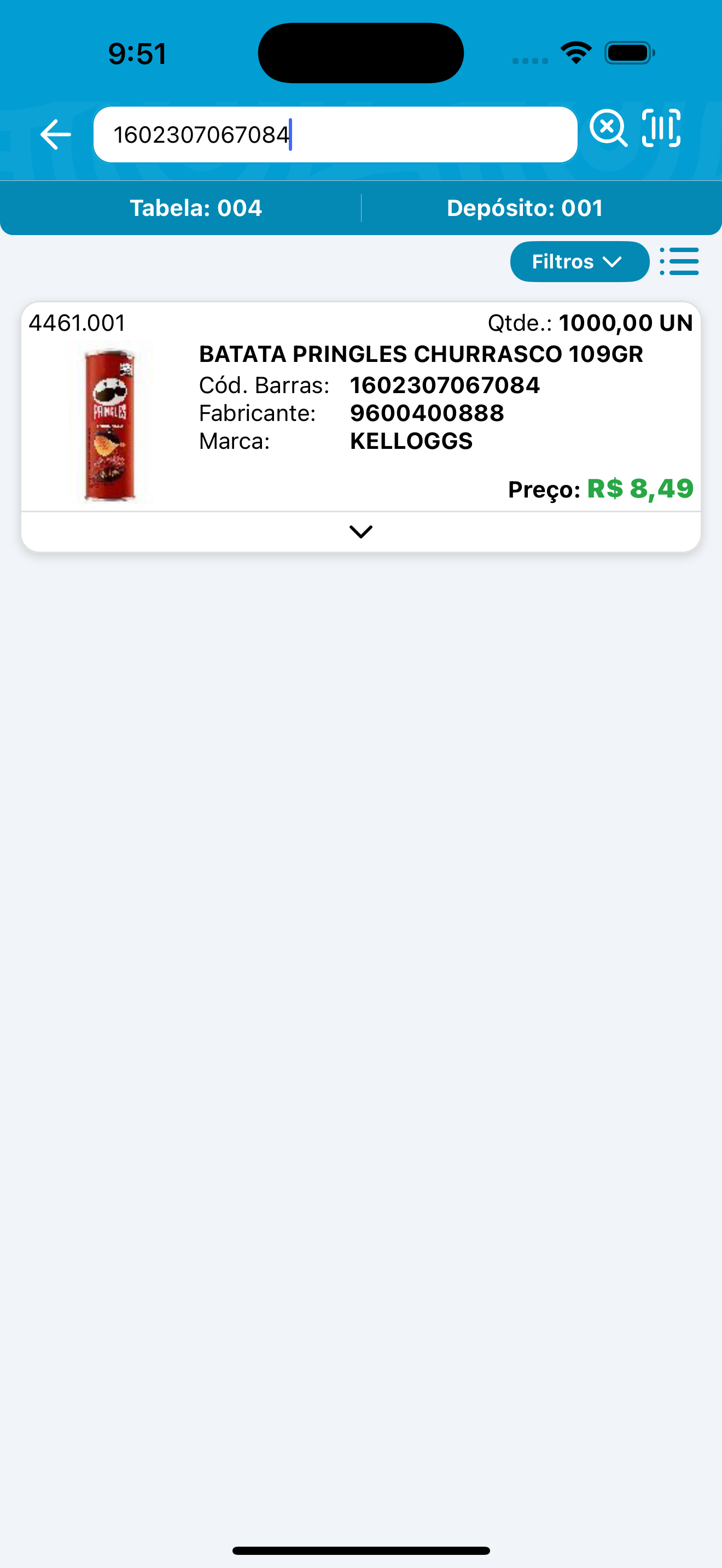Open the barcode scanner

coord(661,128)
